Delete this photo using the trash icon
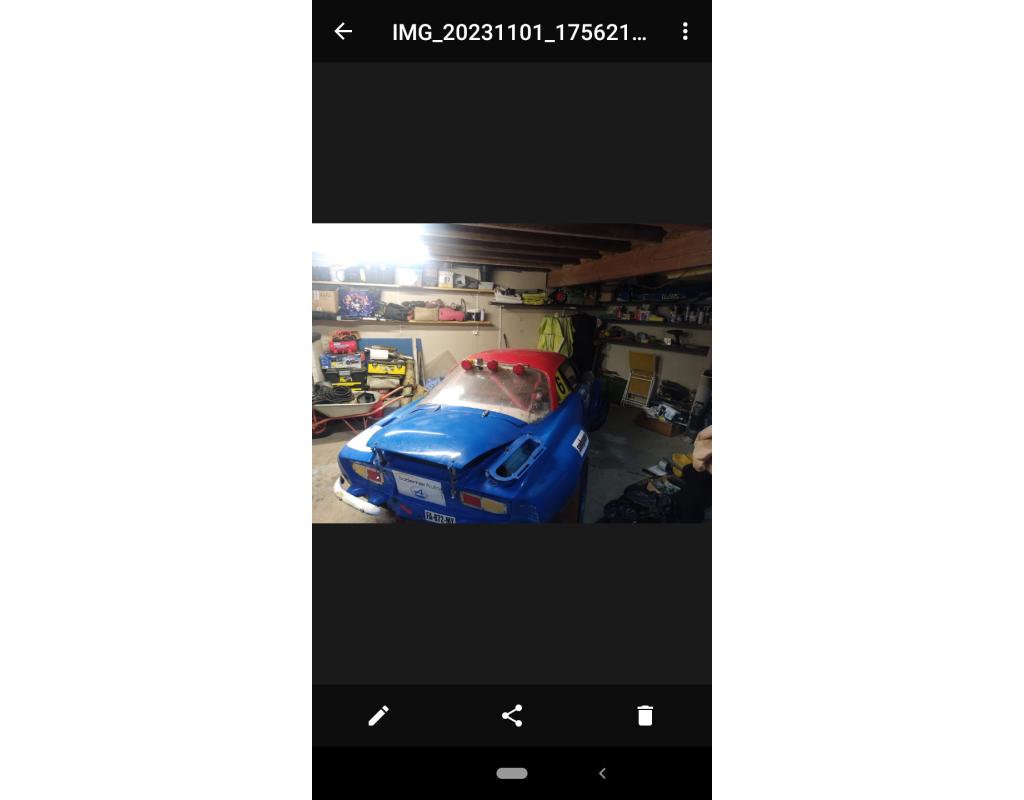The height and width of the screenshot is (800, 1024). click(645, 715)
